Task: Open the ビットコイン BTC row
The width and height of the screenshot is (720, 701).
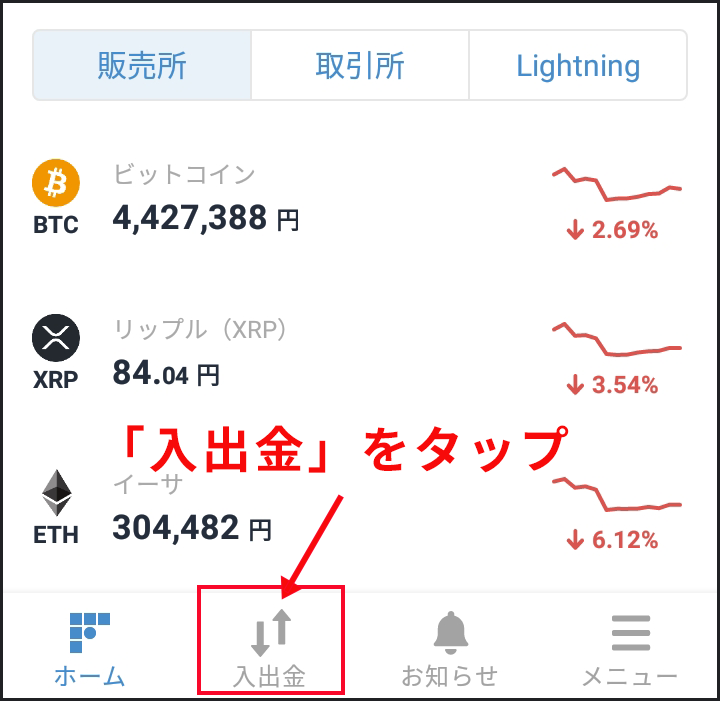Action: coord(300,200)
